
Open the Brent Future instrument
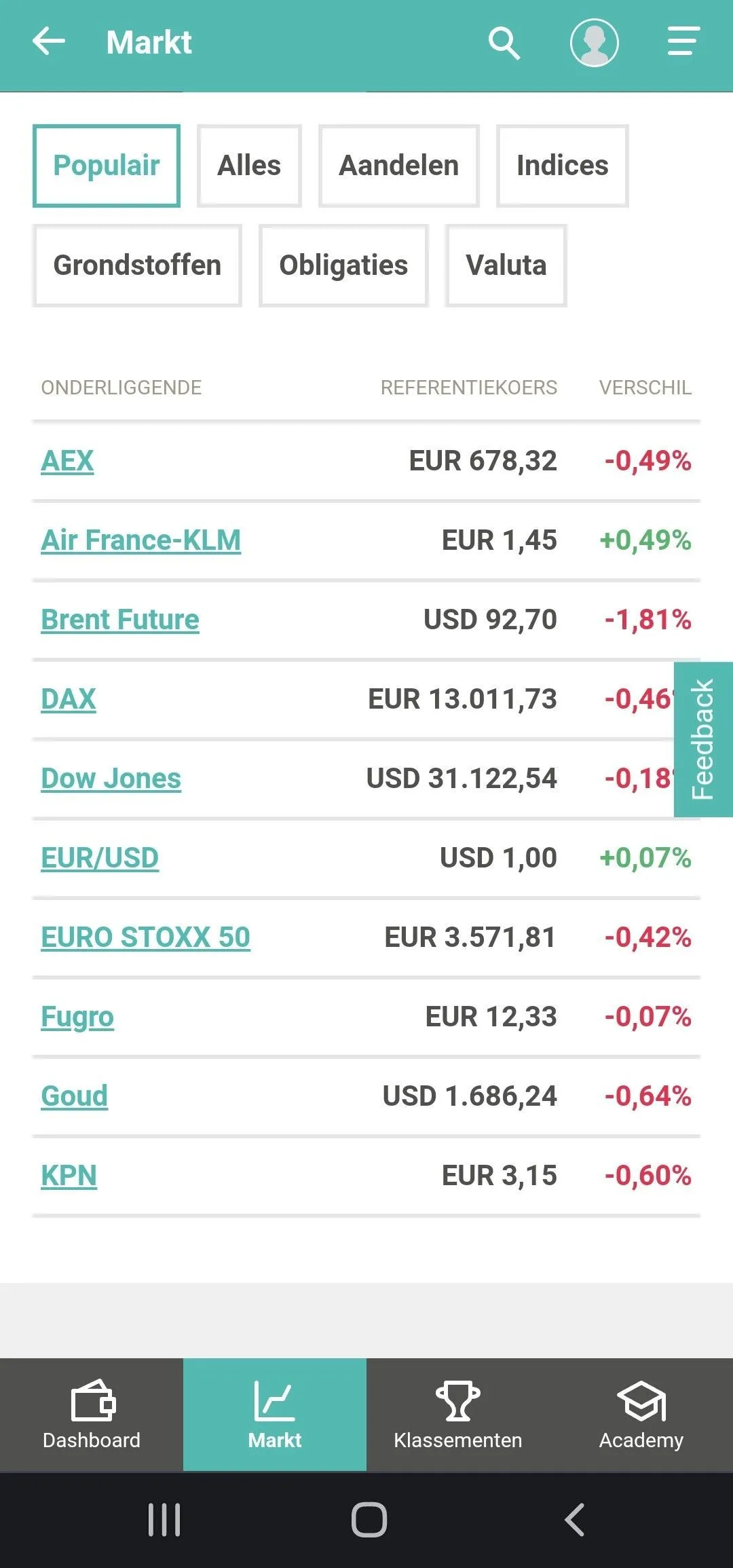(x=119, y=619)
